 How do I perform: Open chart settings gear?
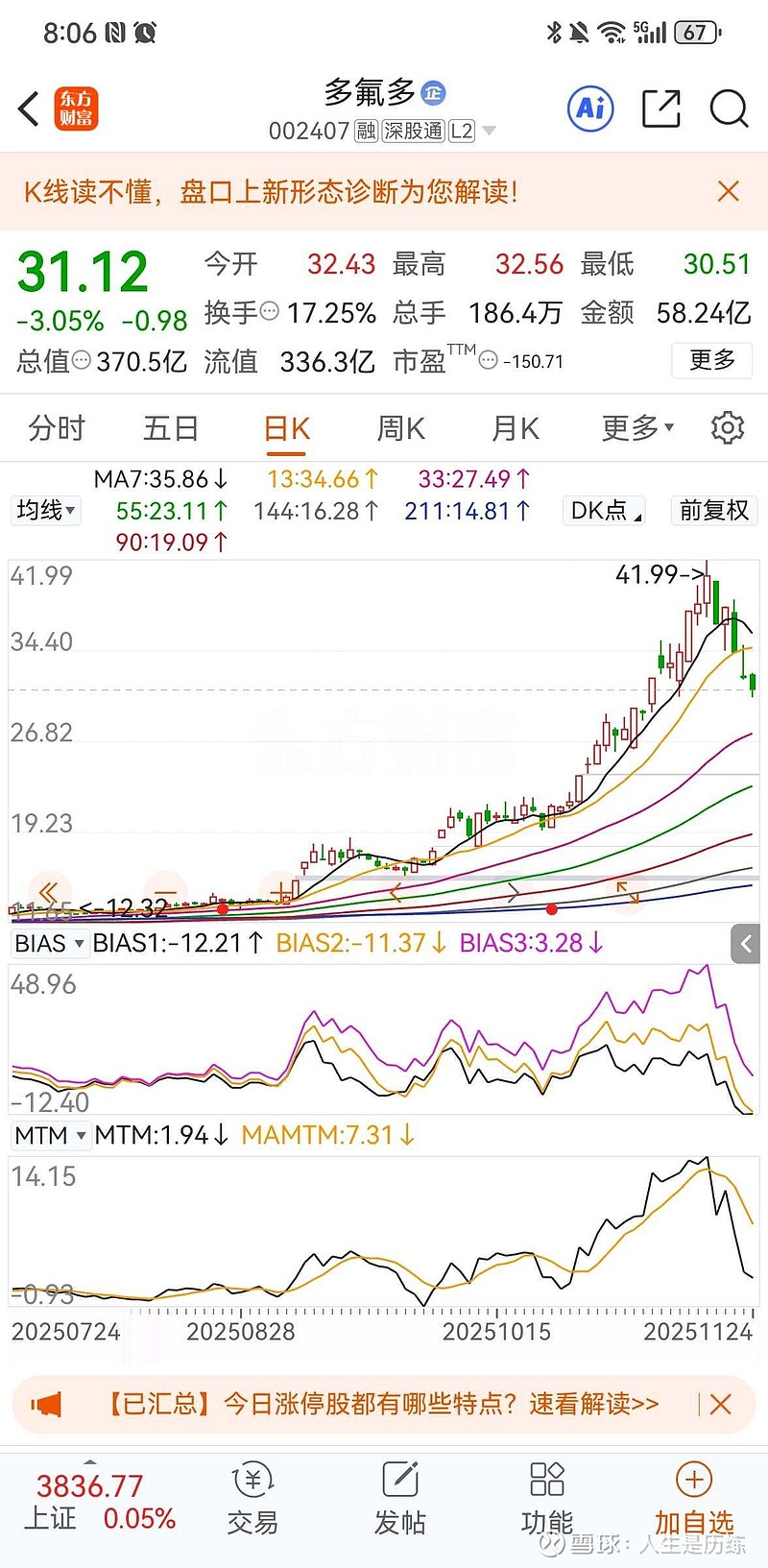[x=727, y=427]
